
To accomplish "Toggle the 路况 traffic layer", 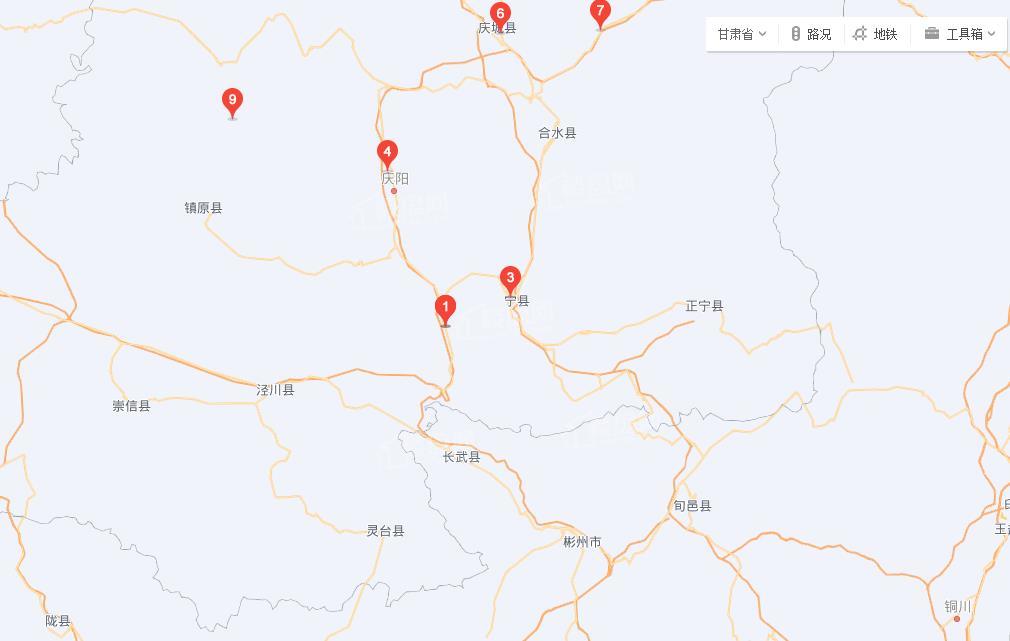I will [810, 34].
